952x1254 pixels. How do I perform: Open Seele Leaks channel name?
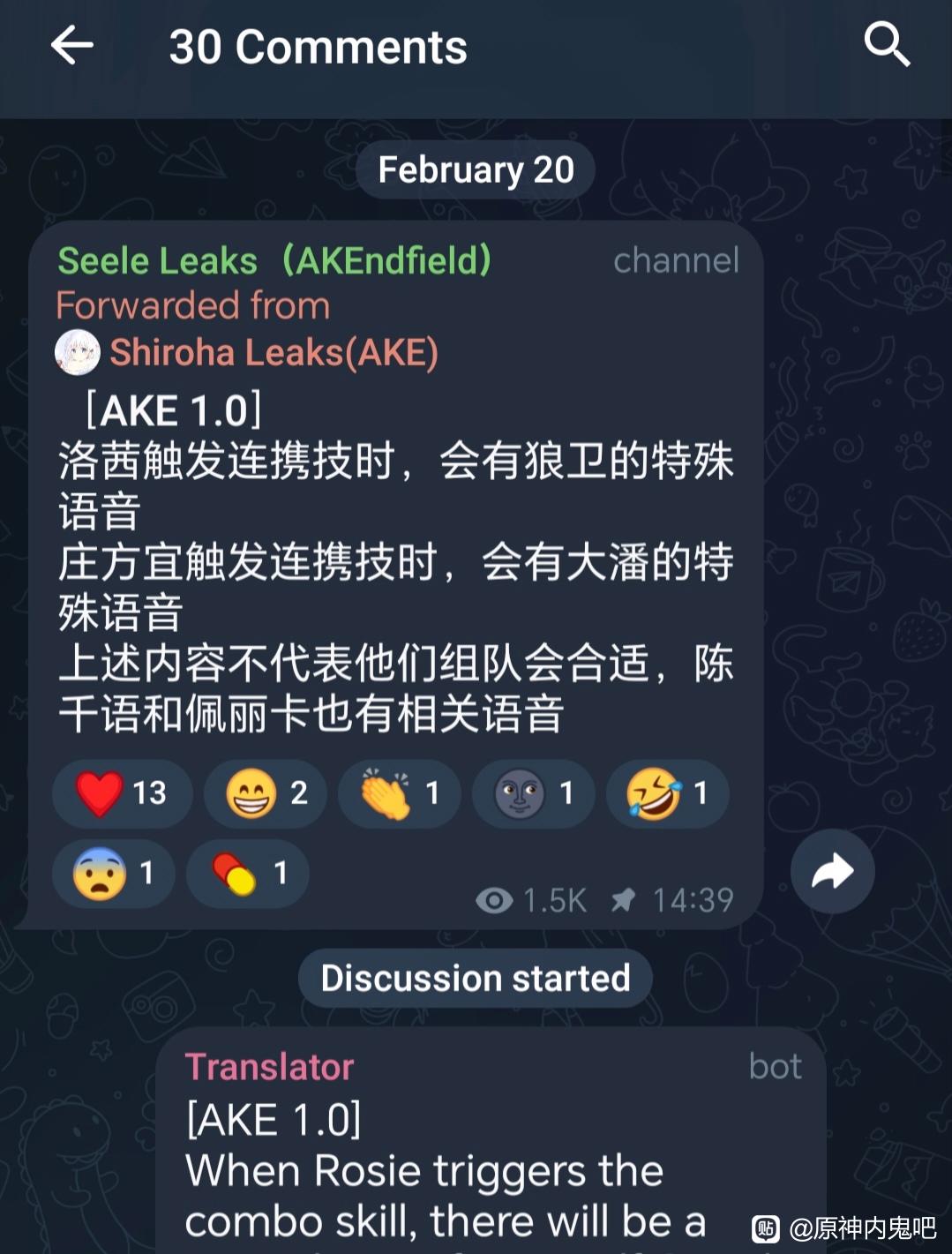tap(274, 260)
